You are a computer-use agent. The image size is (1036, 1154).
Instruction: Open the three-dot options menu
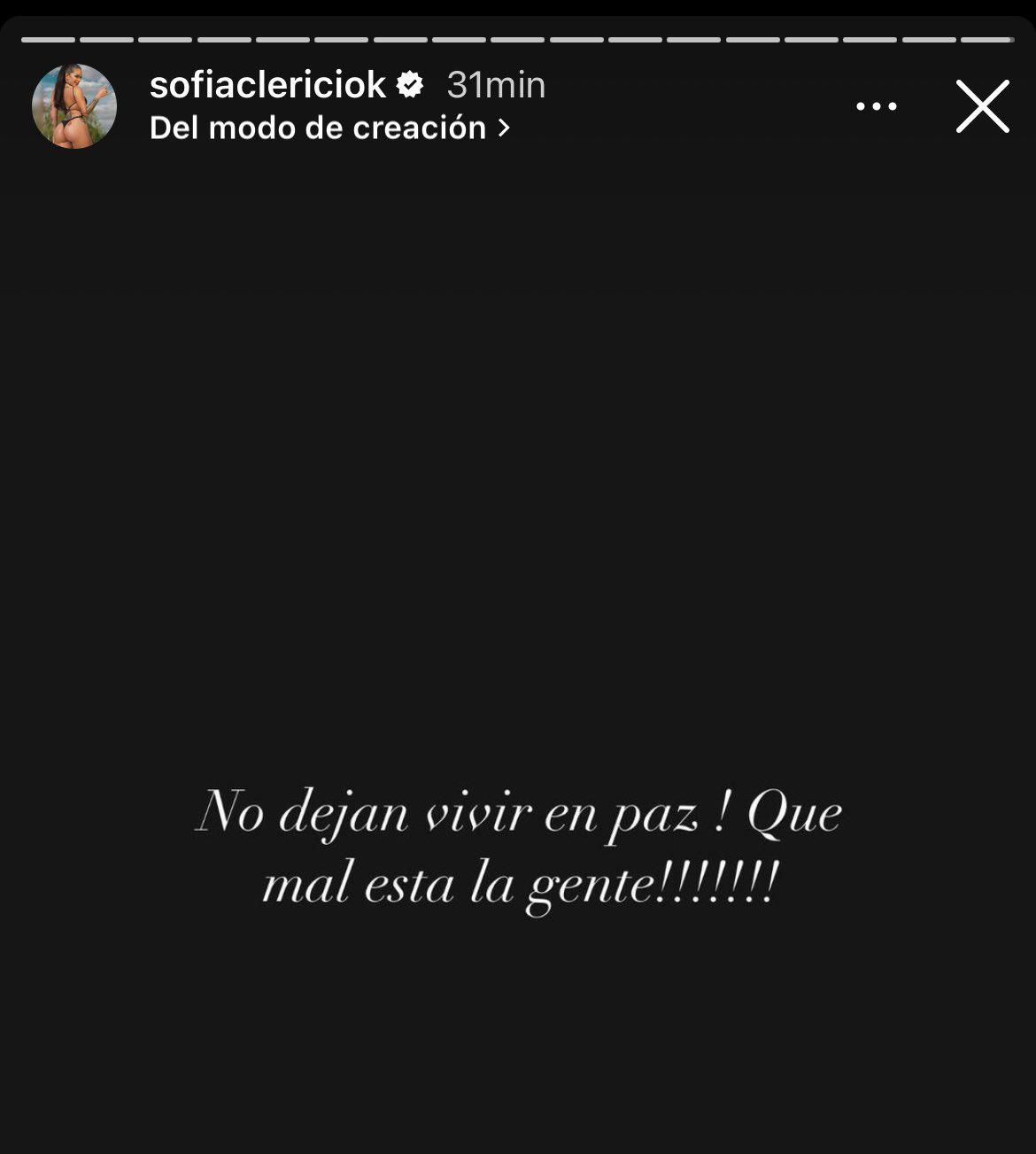(876, 106)
